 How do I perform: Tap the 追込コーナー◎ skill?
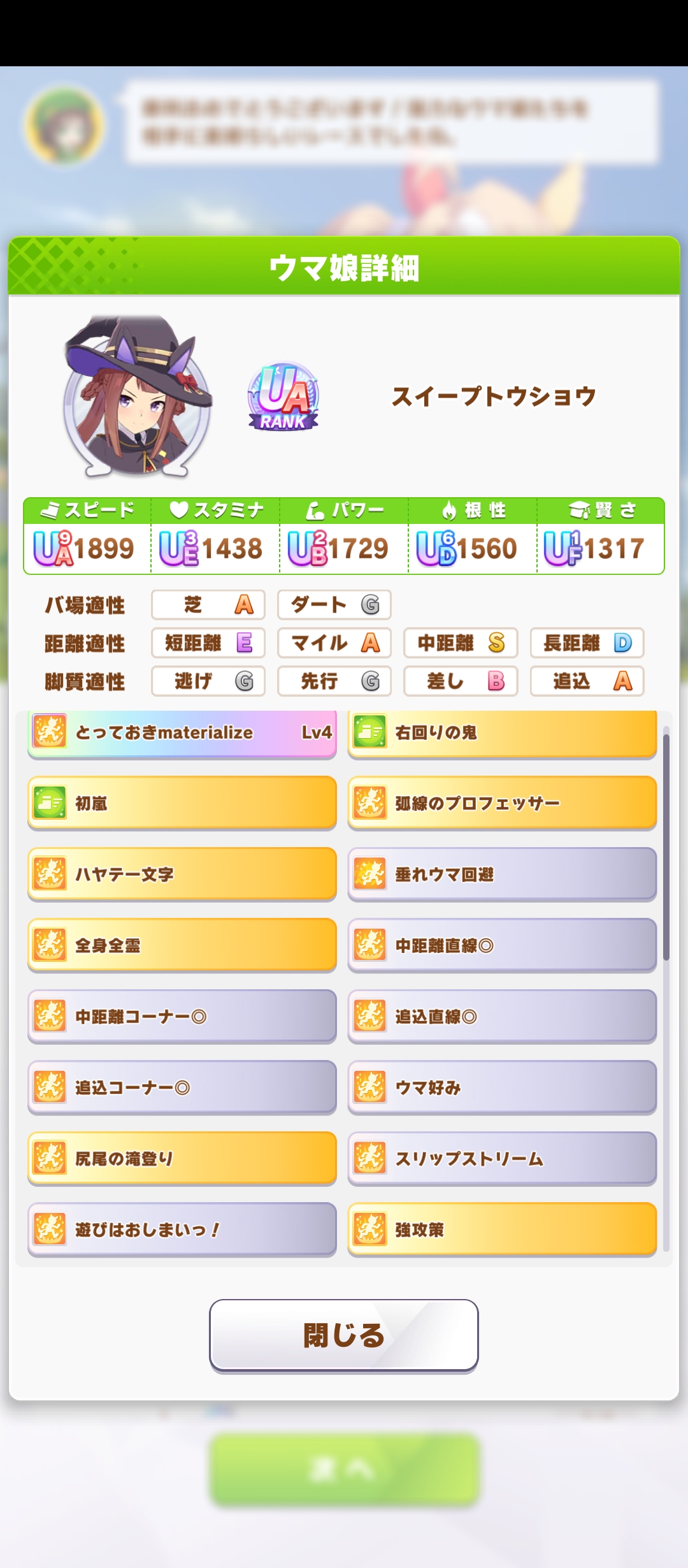click(x=182, y=1087)
